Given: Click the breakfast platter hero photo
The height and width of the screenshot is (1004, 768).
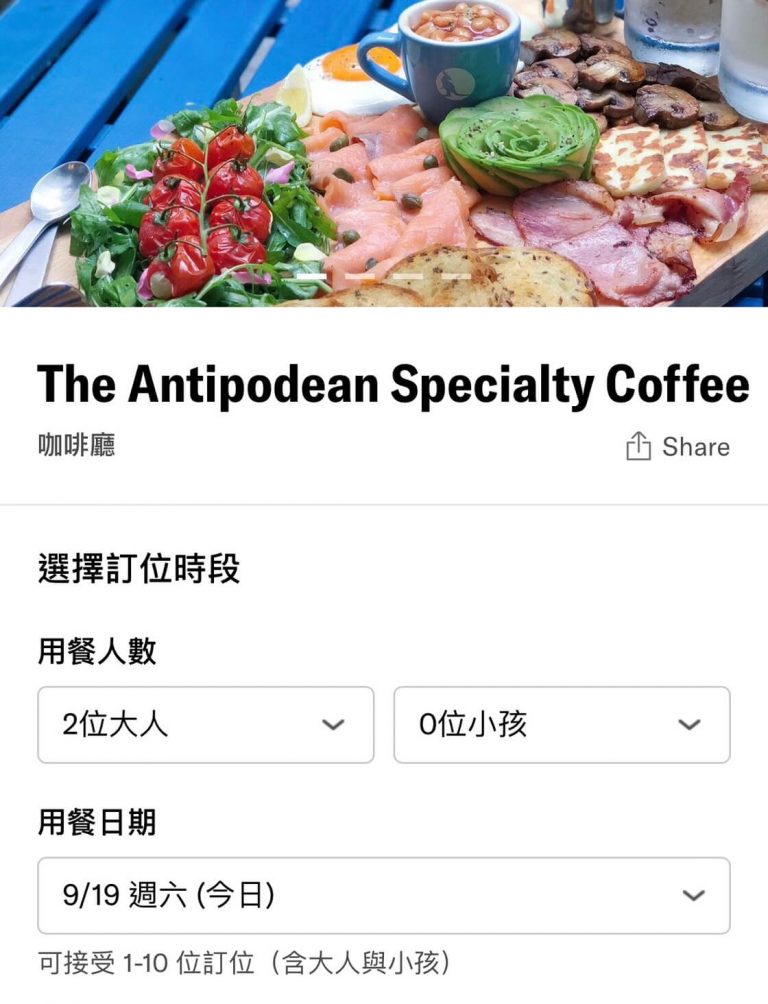Looking at the screenshot, I should click(384, 150).
